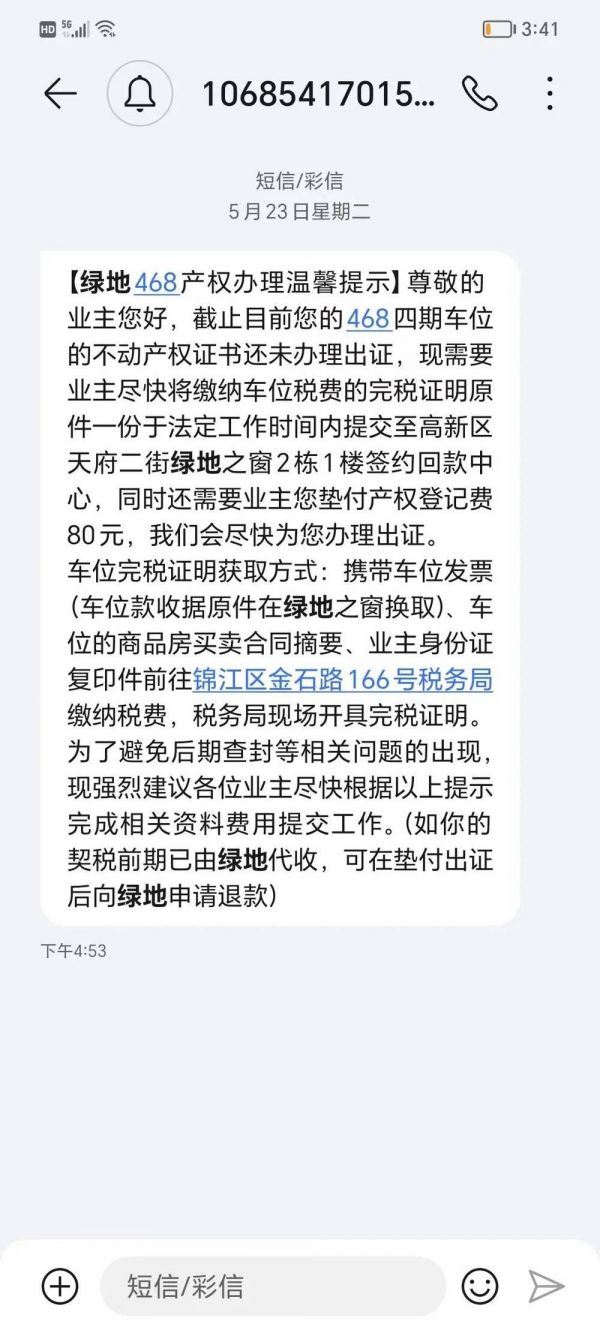This screenshot has height=1333, width=600.
Task: Go back to the message list
Action: (x=60, y=94)
